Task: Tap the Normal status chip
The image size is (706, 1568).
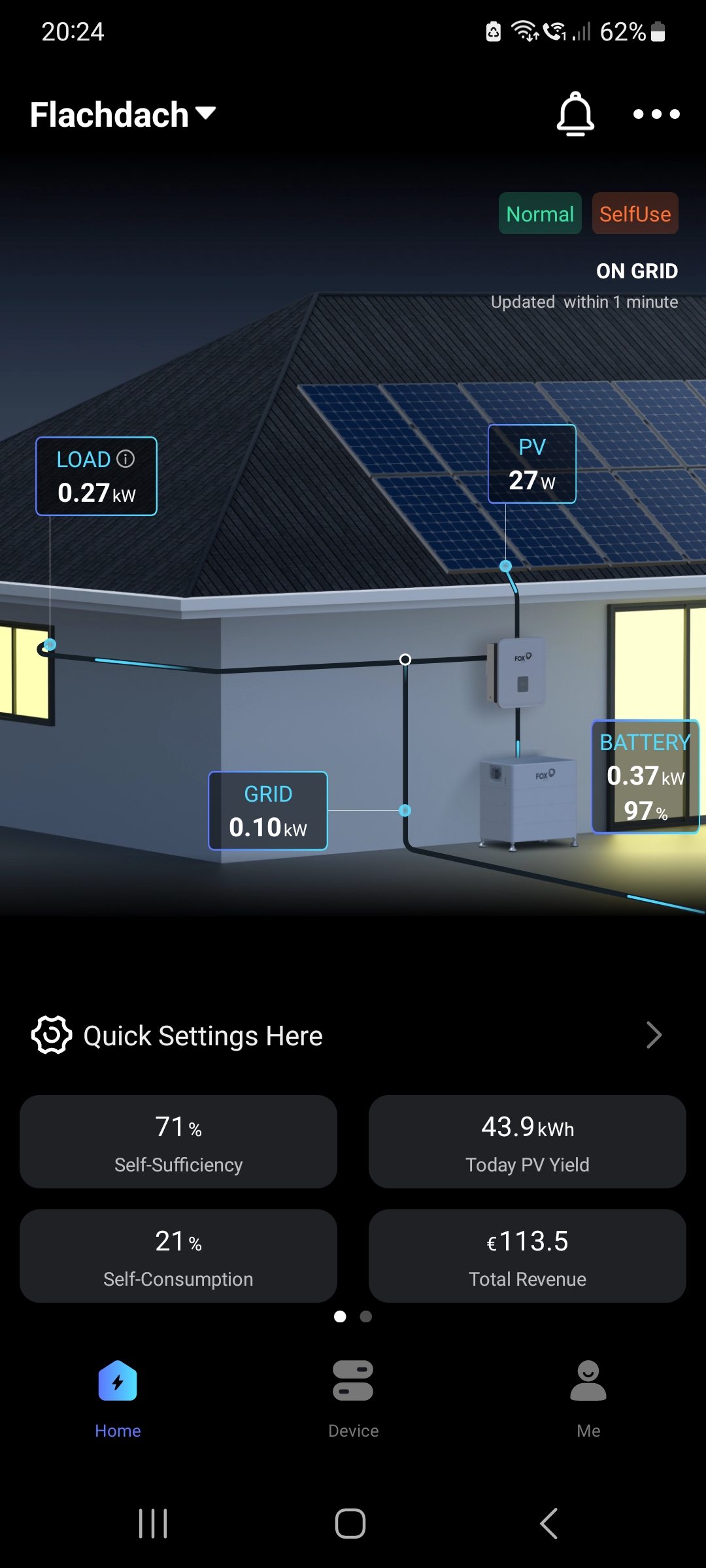Action: click(x=540, y=214)
